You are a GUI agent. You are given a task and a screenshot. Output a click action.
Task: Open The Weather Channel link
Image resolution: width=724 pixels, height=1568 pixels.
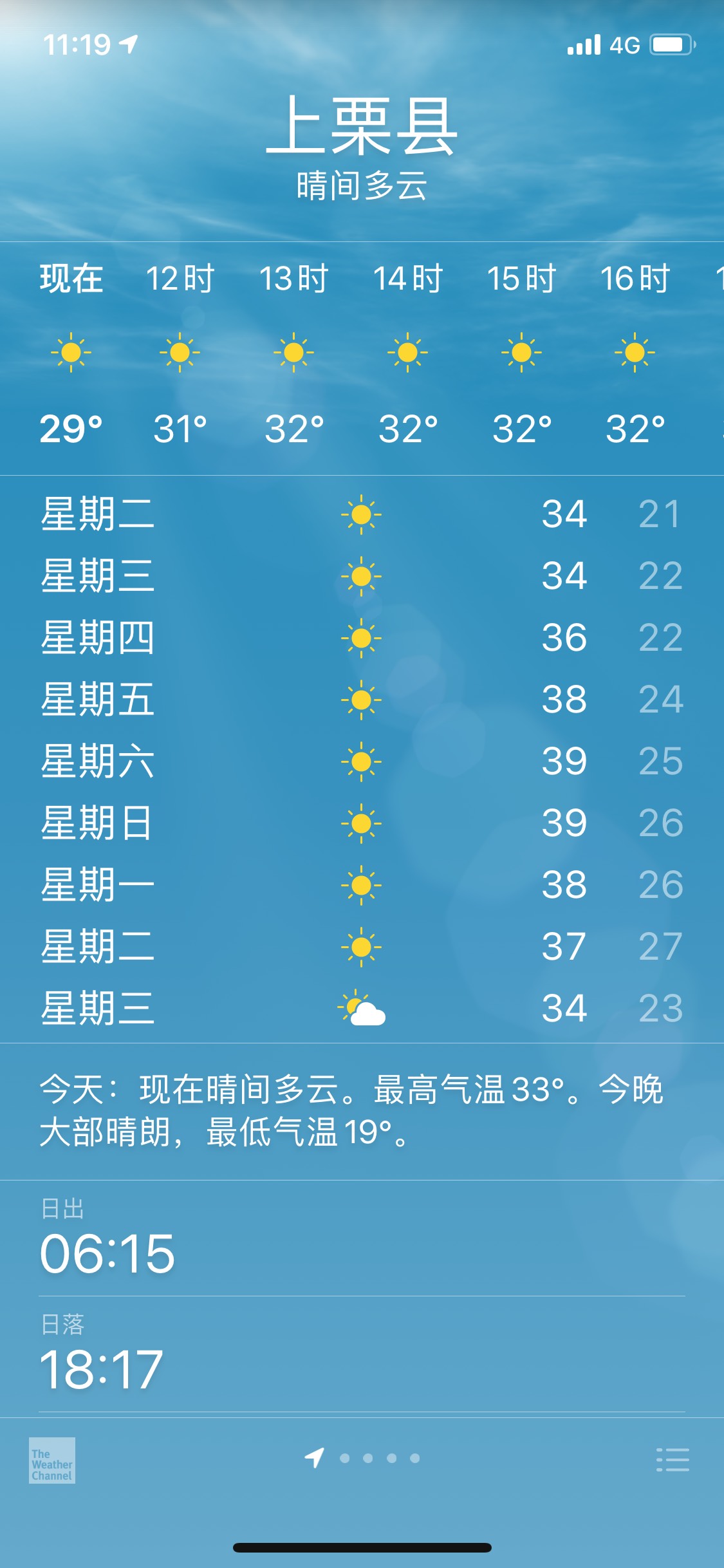(x=52, y=1460)
